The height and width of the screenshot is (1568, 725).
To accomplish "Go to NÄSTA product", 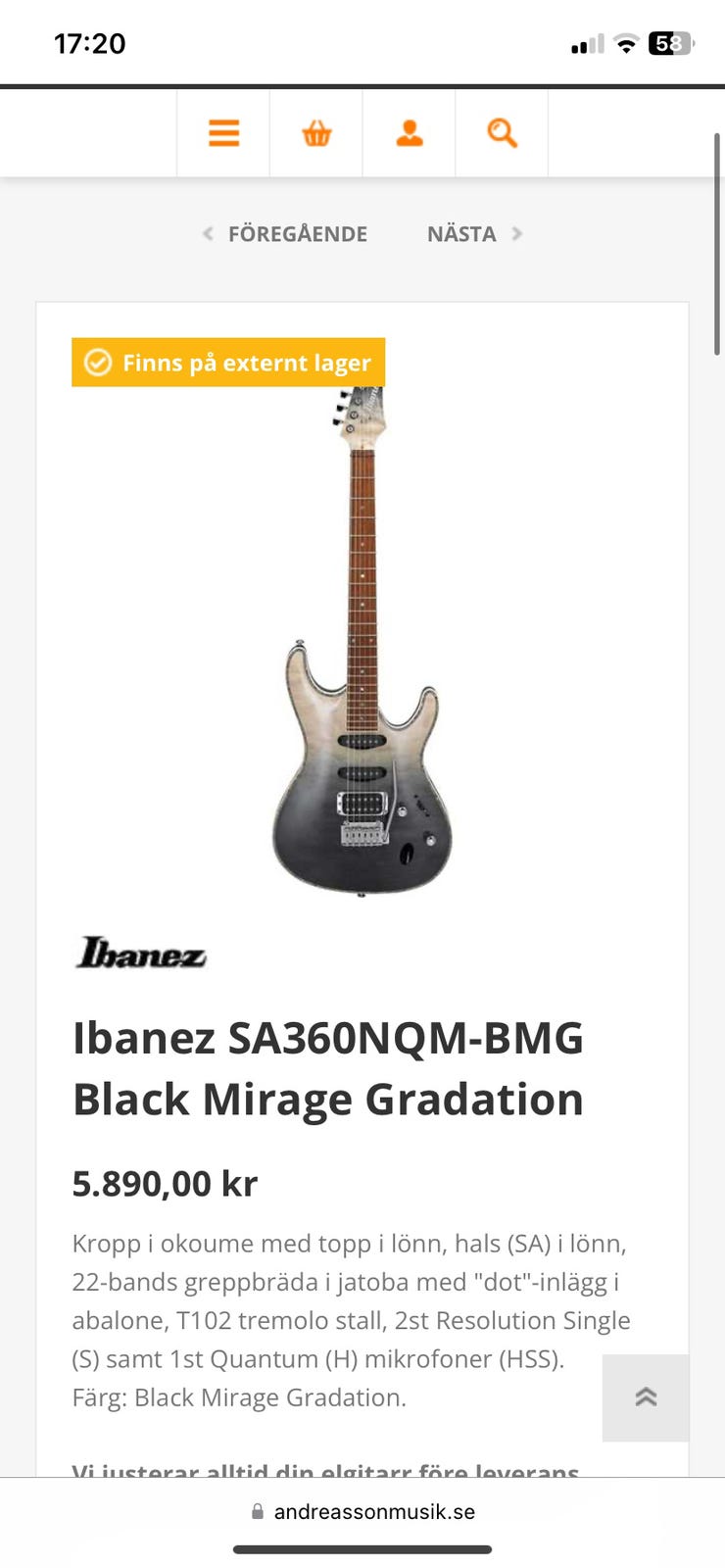I will pyautogui.click(x=474, y=234).
